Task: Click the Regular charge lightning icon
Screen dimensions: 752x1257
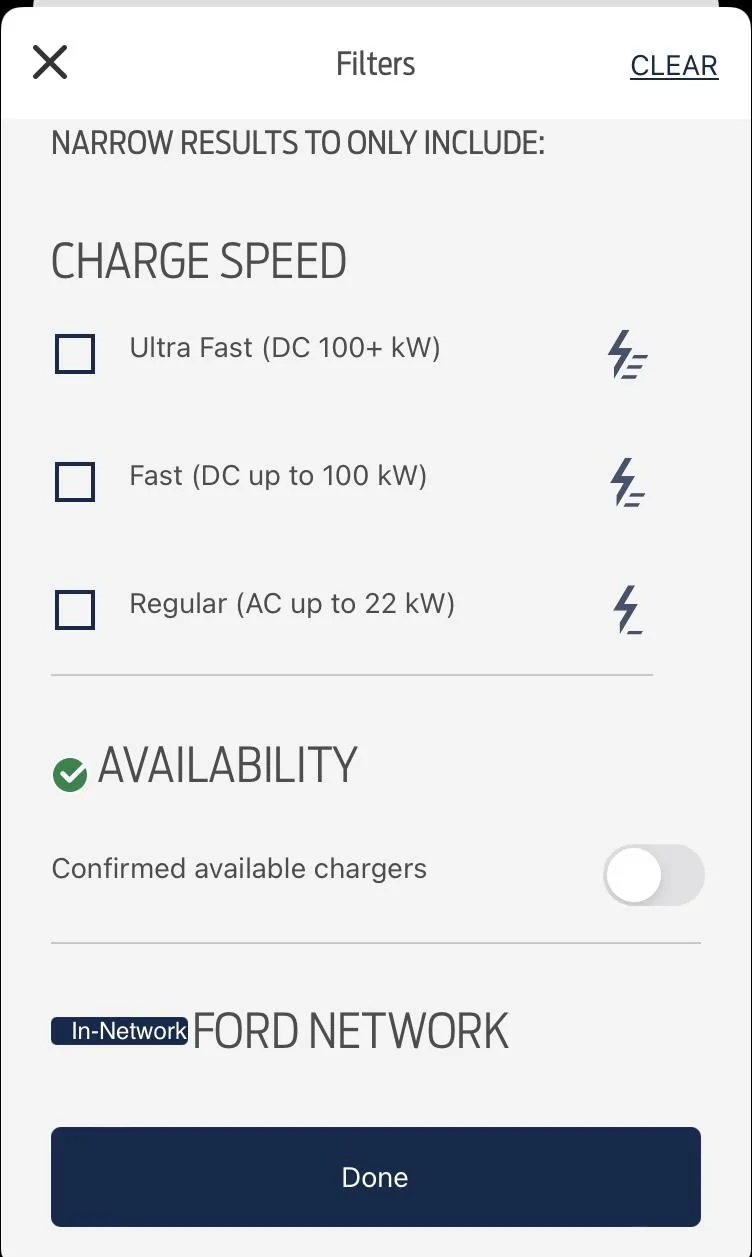Action: (x=627, y=610)
